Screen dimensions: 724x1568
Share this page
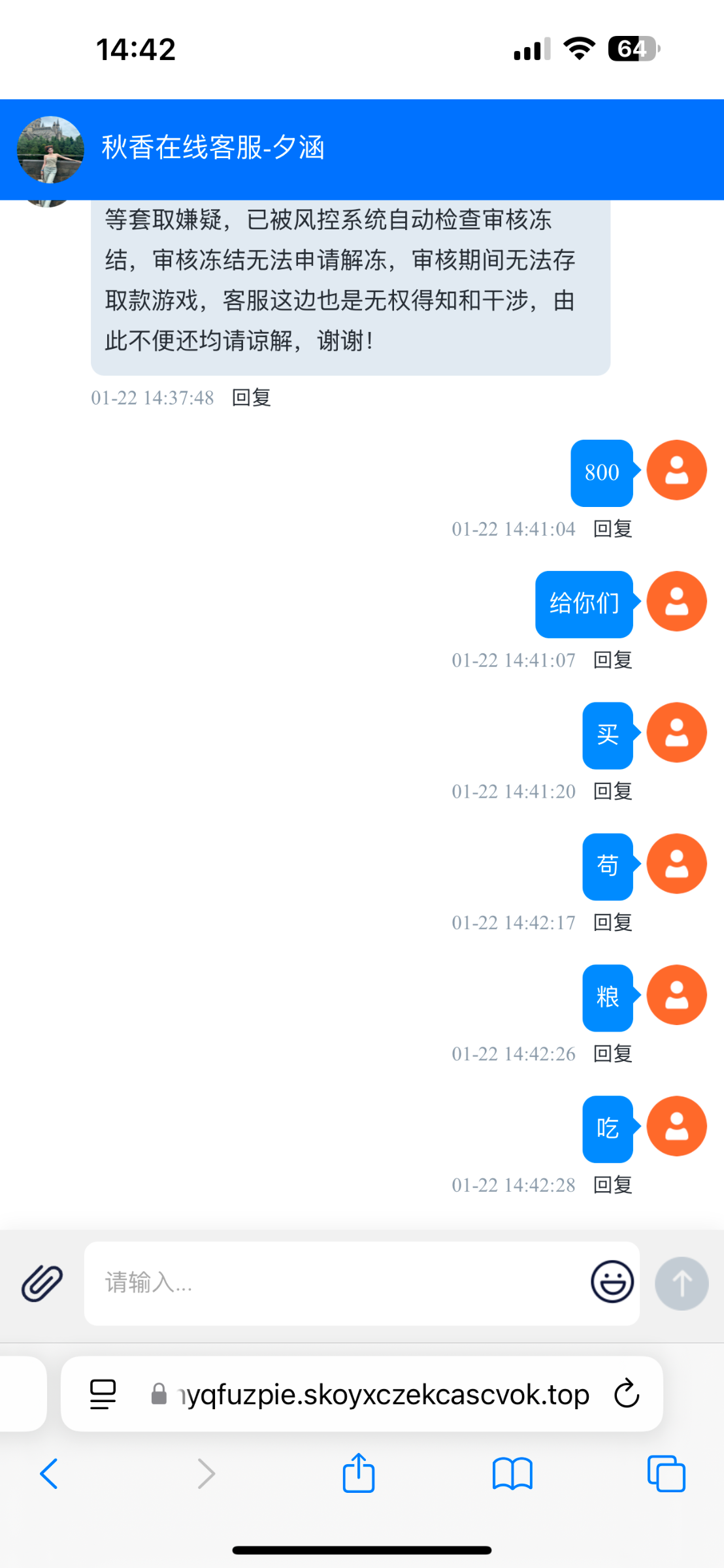click(x=359, y=1474)
